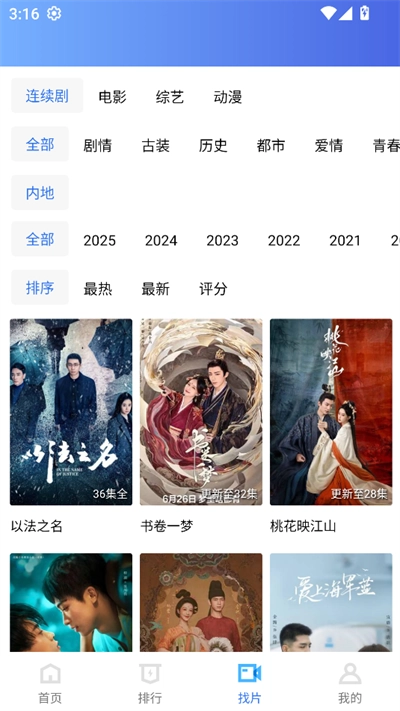Show dramas from 2023
Viewport: 400px width, 711px height.
click(x=222, y=240)
